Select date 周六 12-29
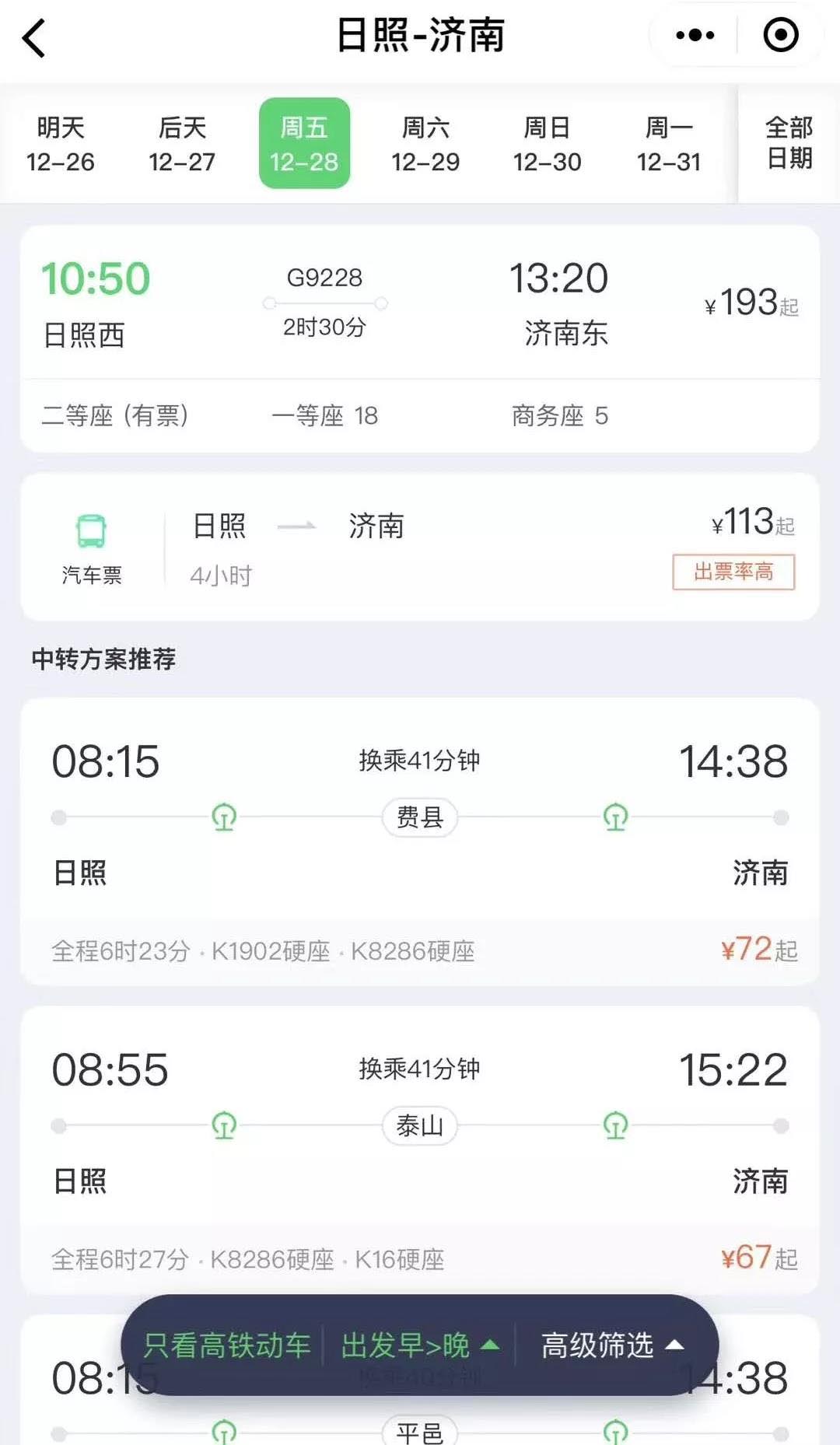The image size is (840, 1445). tap(425, 144)
